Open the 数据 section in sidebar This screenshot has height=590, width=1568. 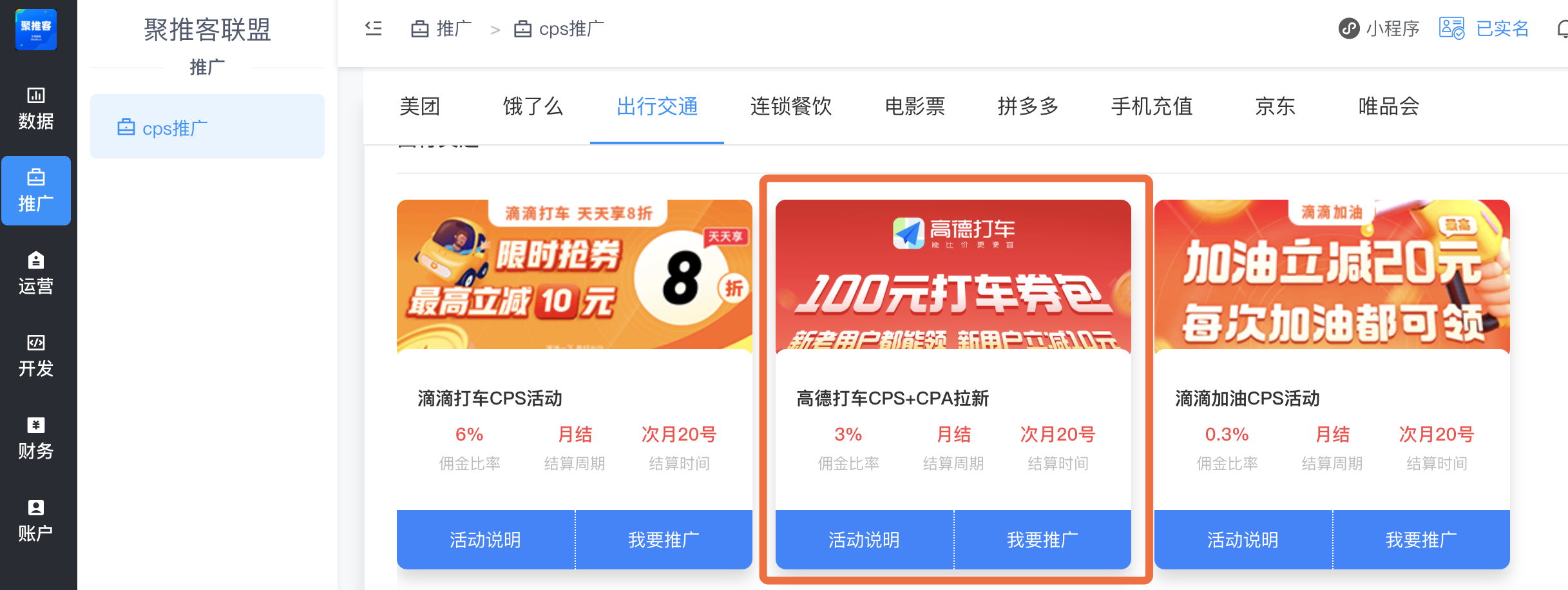click(x=35, y=108)
